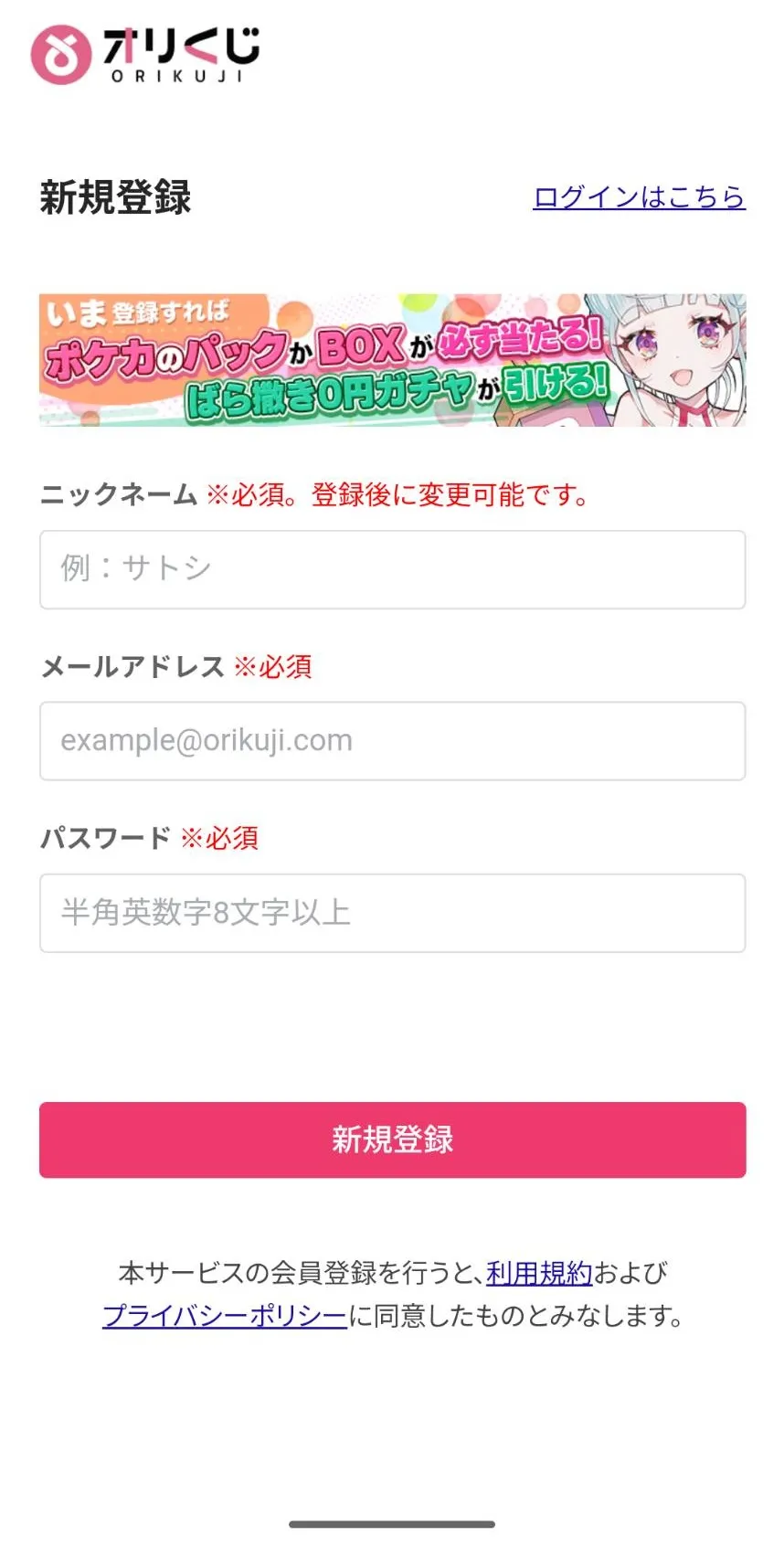Image resolution: width=784 pixels, height=1547 pixels.
Task: Select the メールアドレス email field
Action: [392, 741]
